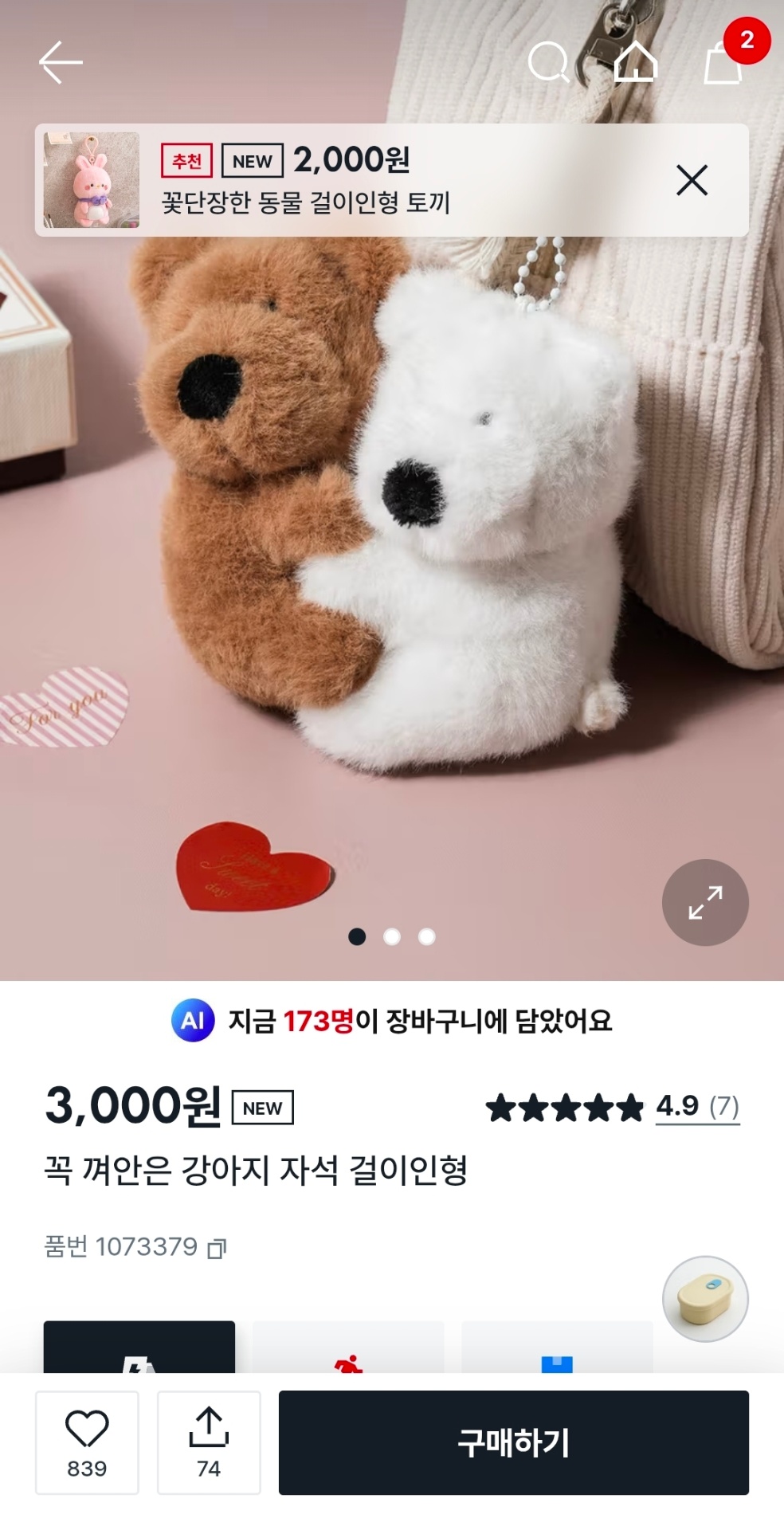Tap 구매하기 to purchase

(513, 1442)
